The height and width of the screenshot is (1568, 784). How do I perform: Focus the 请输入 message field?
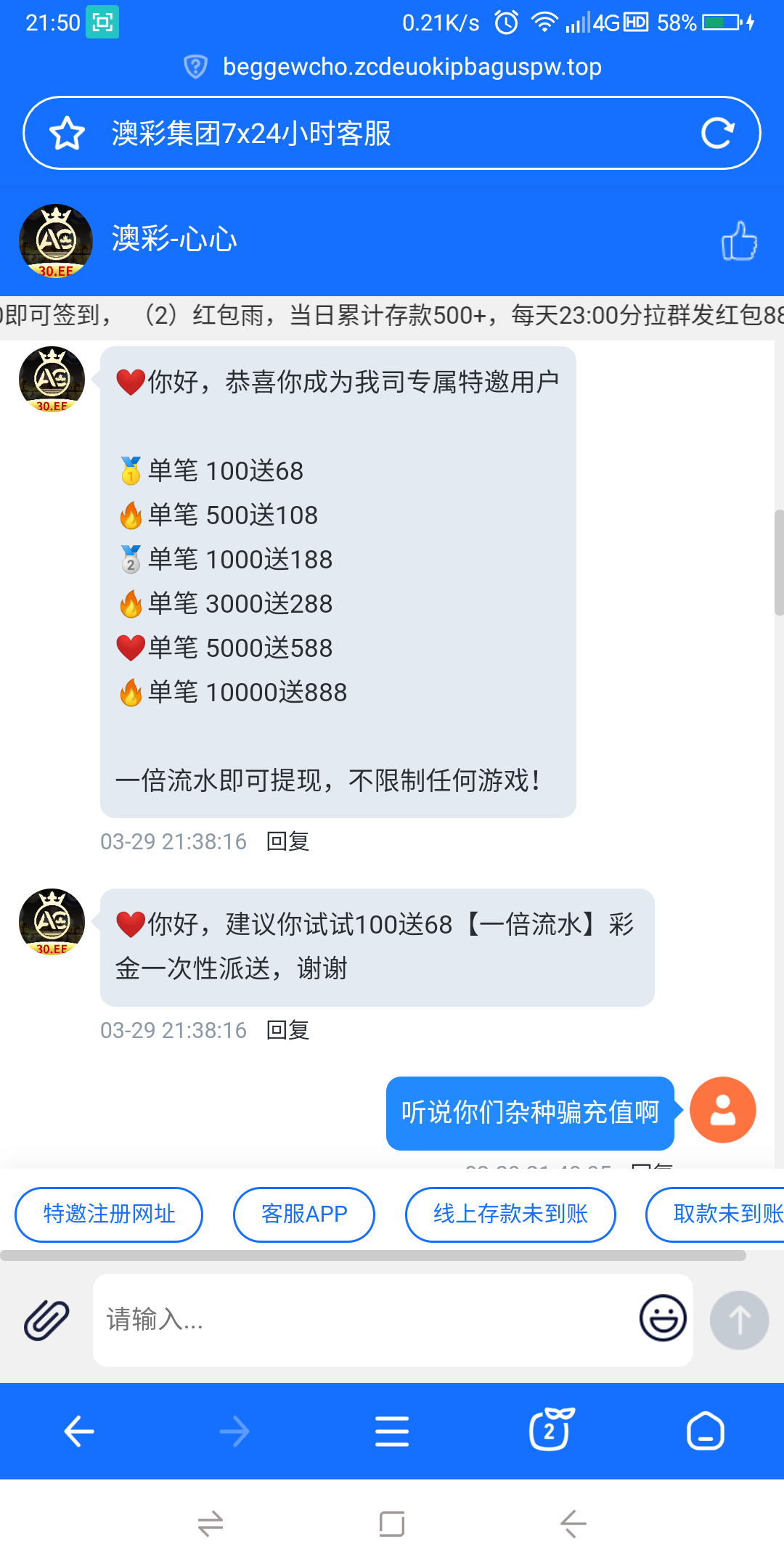point(363,1320)
